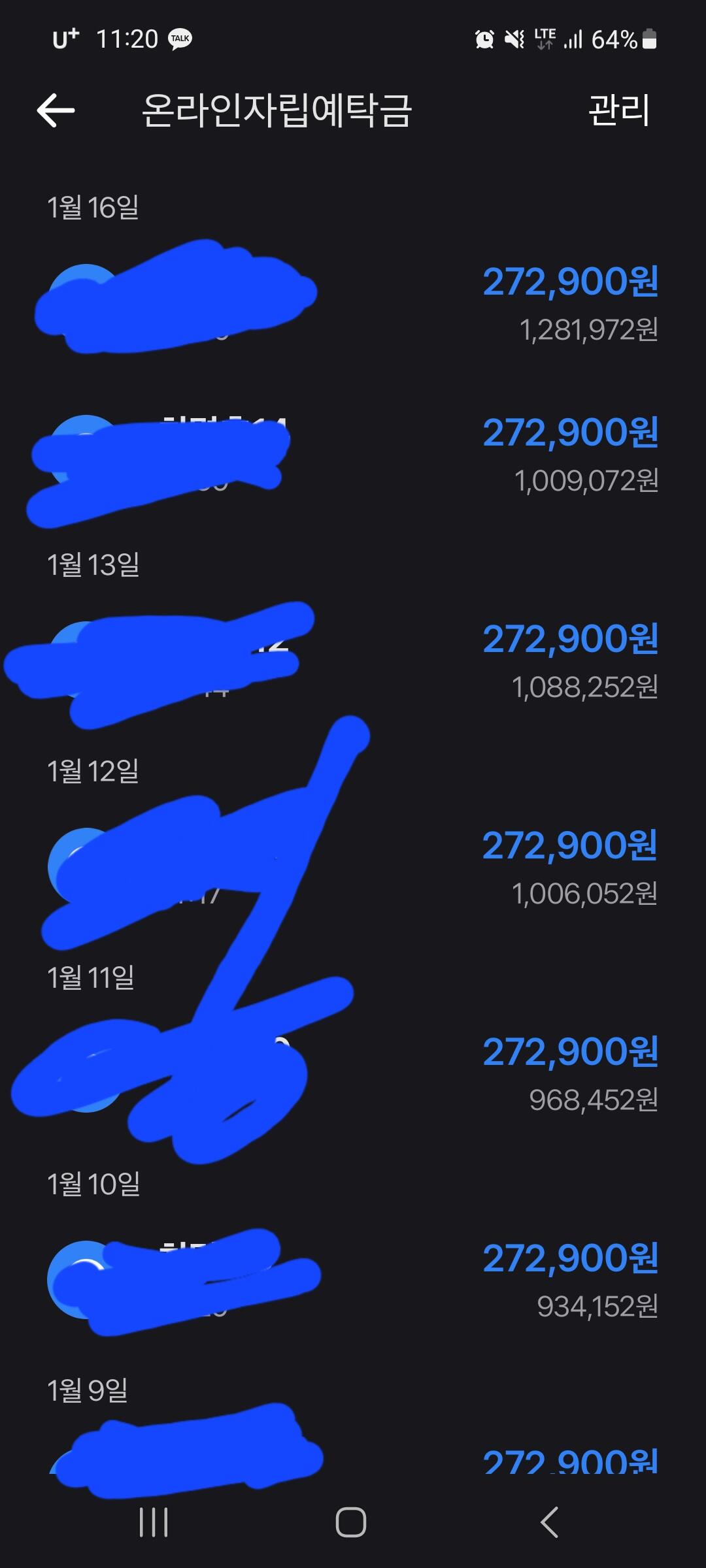This screenshot has width=706, height=1568.
Task: Open the transaction with balance 934,152원
Action: coord(353,1281)
